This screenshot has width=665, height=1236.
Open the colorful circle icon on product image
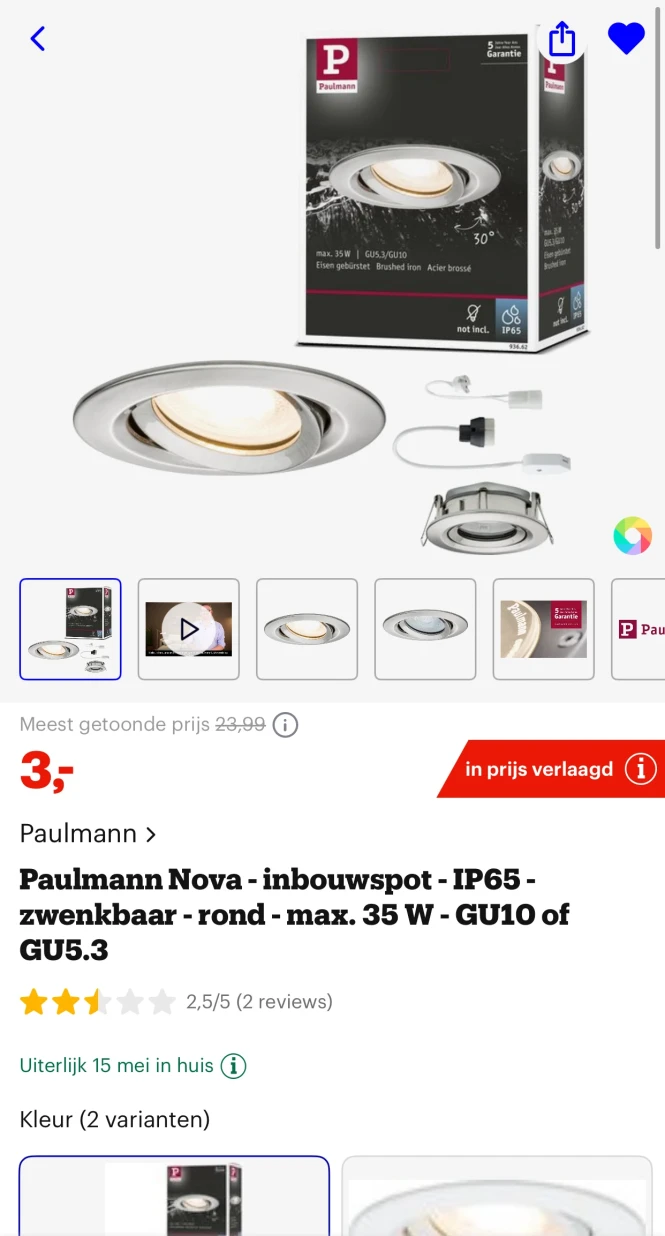pos(632,536)
